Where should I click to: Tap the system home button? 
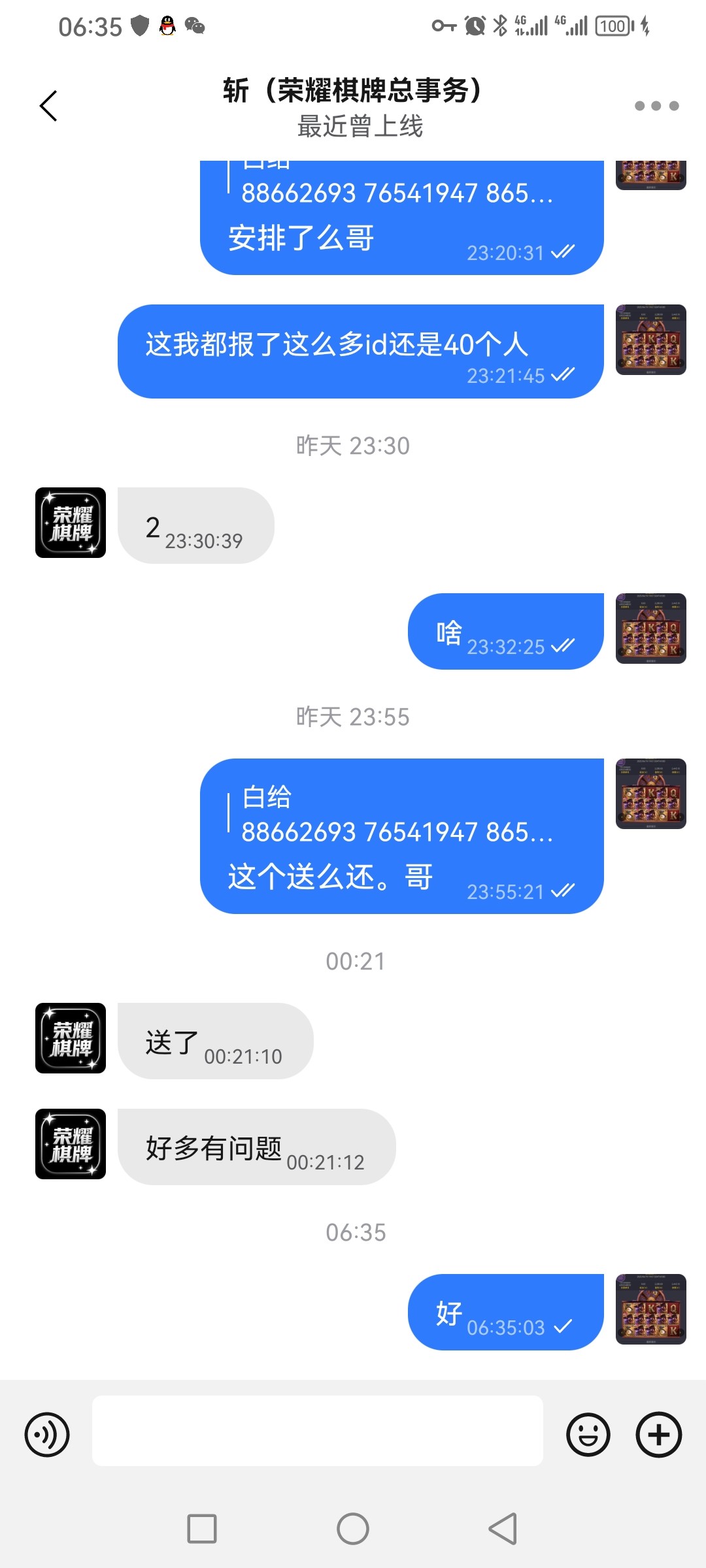click(x=353, y=1529)
